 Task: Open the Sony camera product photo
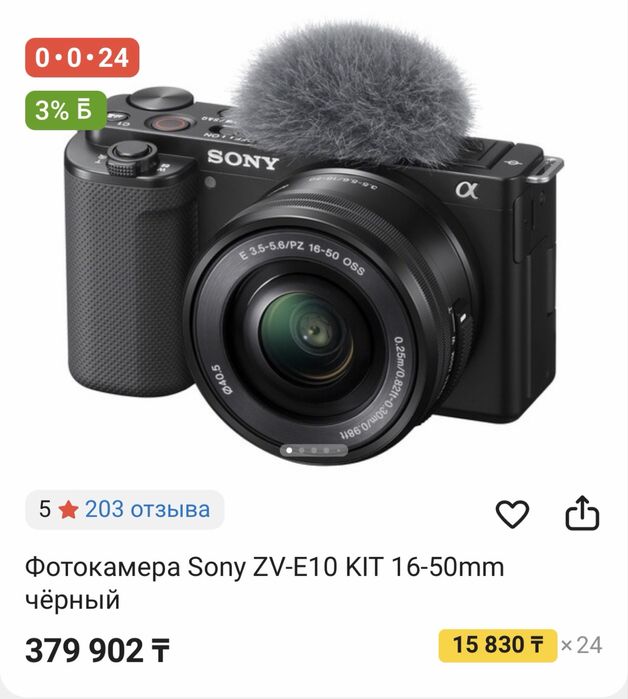tap(314, 260)
